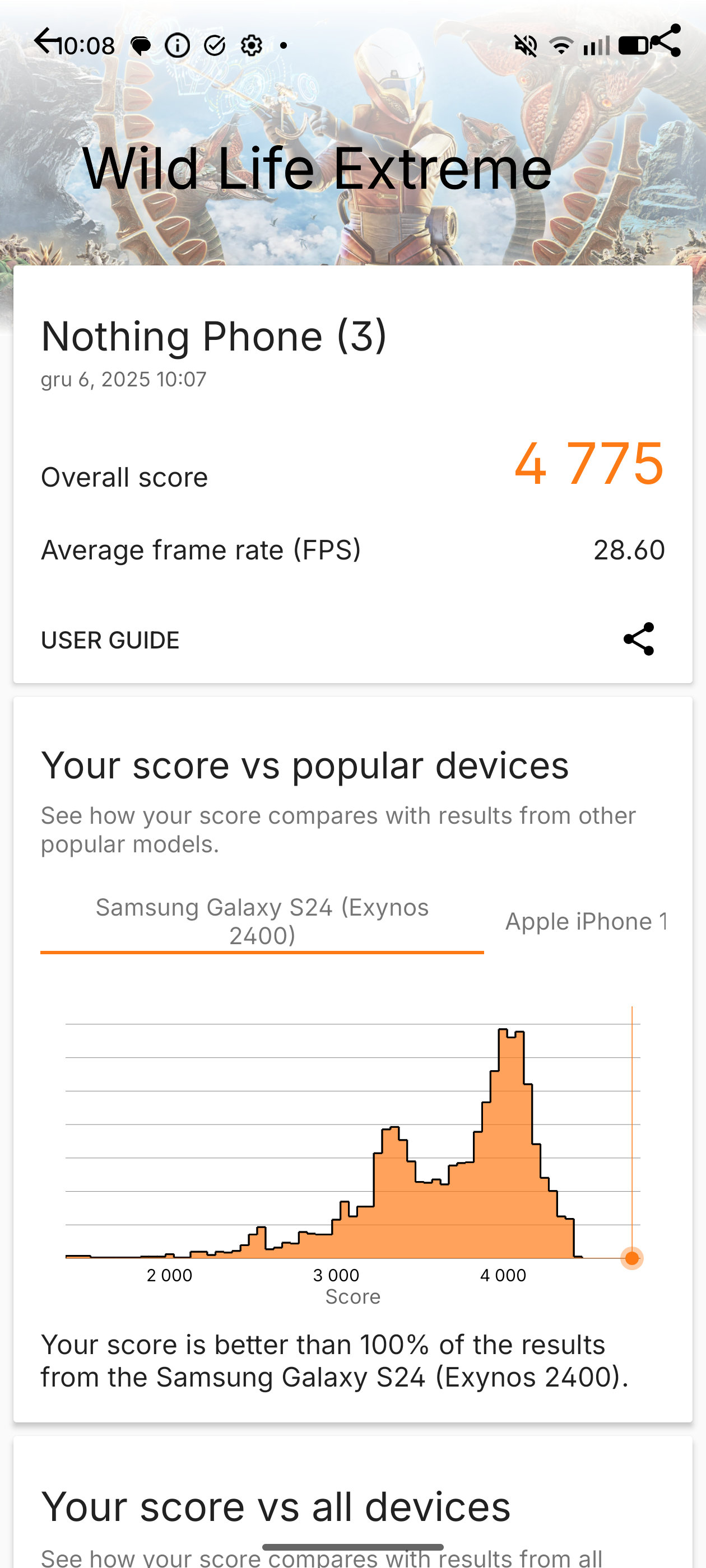
Task: Go back using the top-left arrow
Action: tap(47, 41)
